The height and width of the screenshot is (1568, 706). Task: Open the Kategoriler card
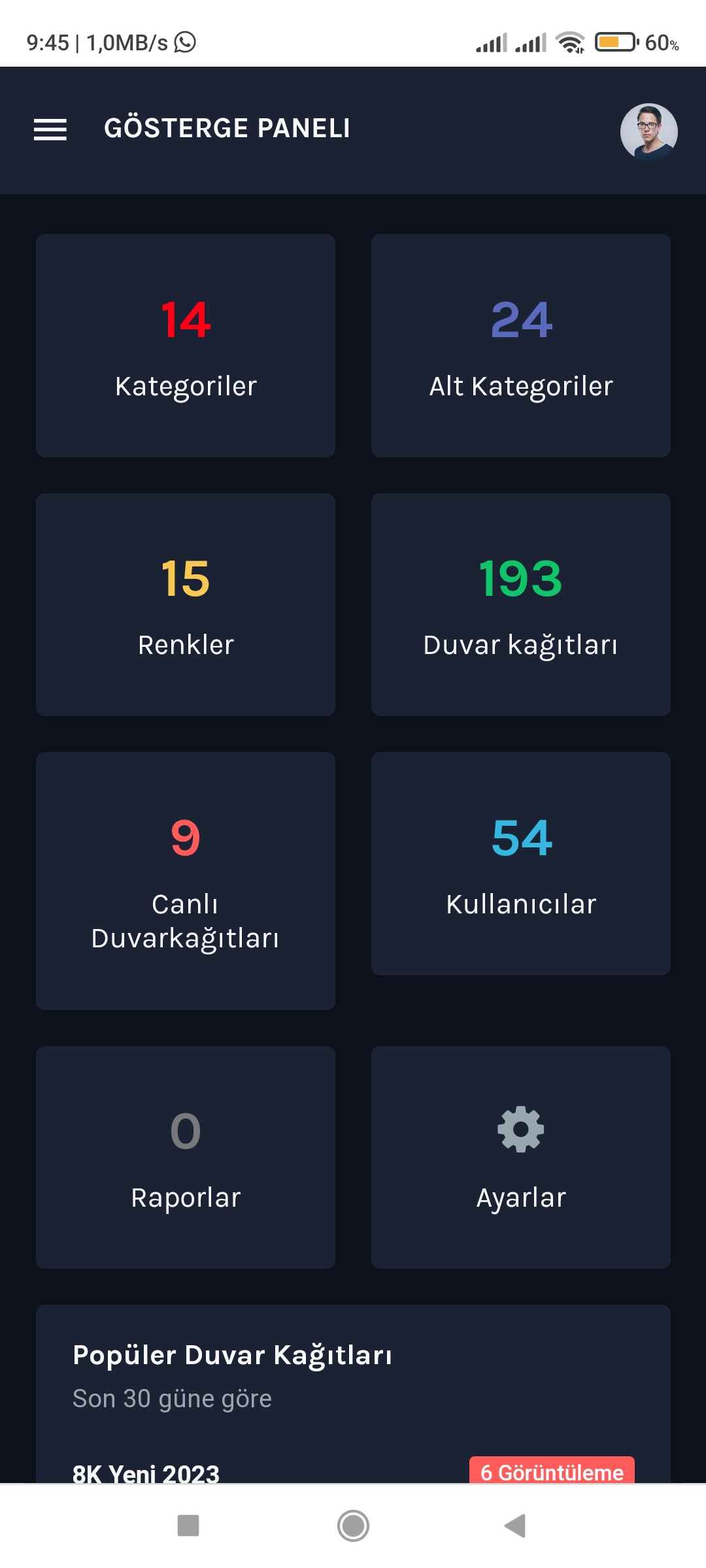pos(186,346)
